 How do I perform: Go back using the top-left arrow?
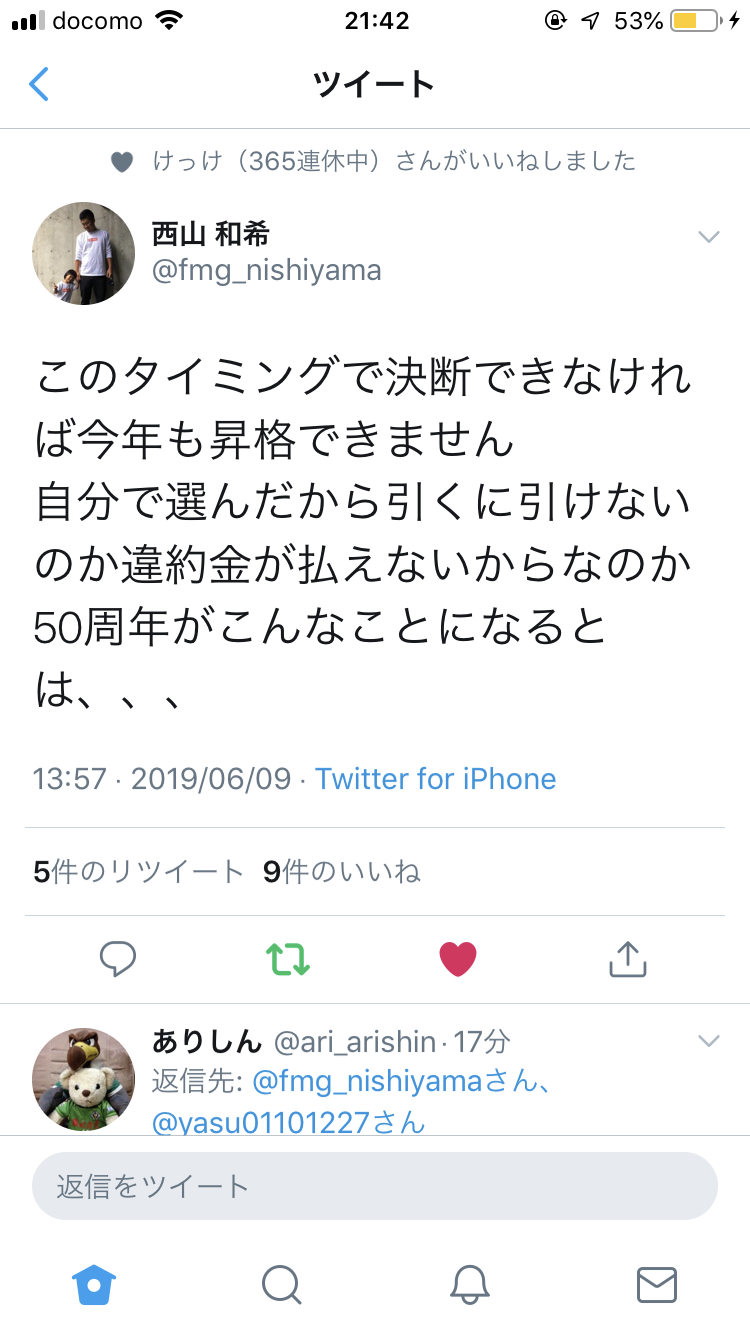point(39,84)
